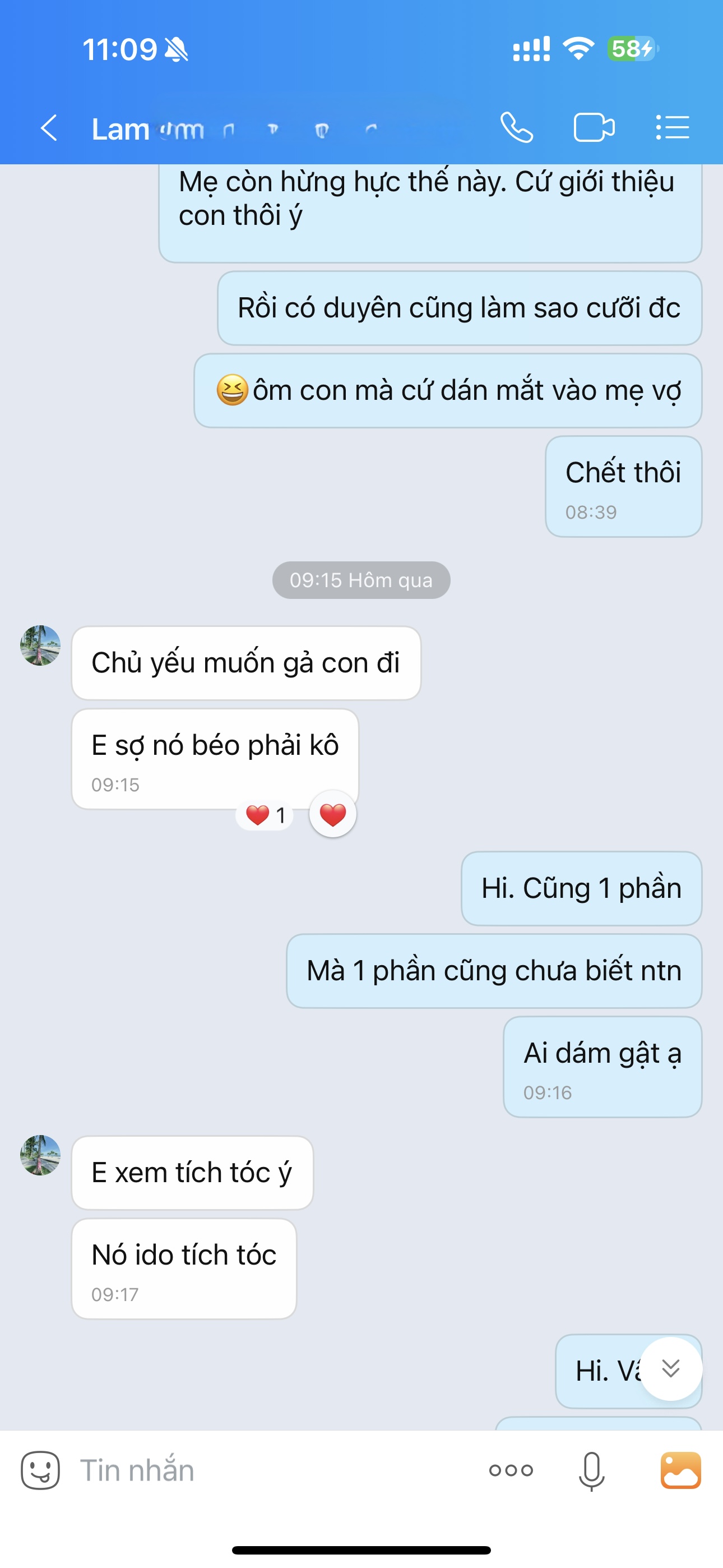
Task: Start a video call
Action: tap(594, 128)
